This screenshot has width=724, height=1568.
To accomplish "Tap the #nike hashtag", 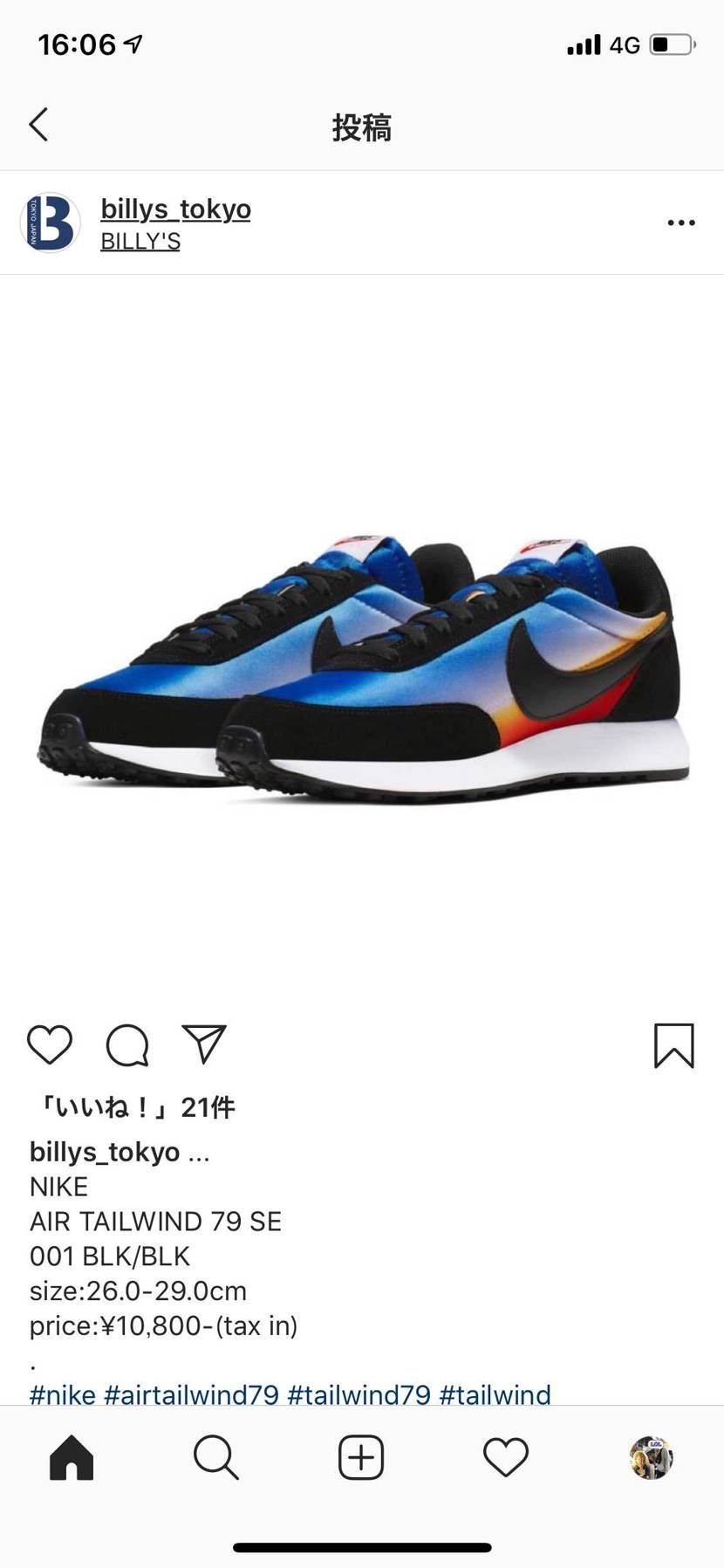I will point(62,1393).
